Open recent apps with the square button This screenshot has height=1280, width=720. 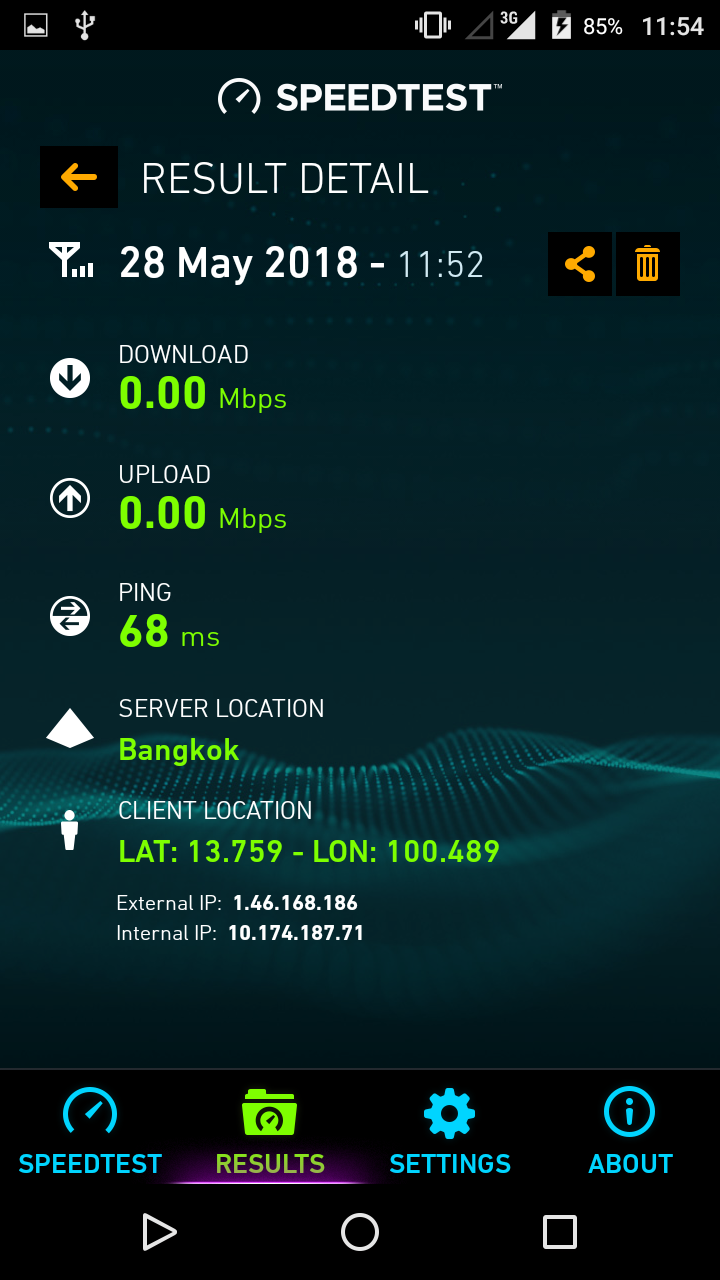coord(560,1232)
